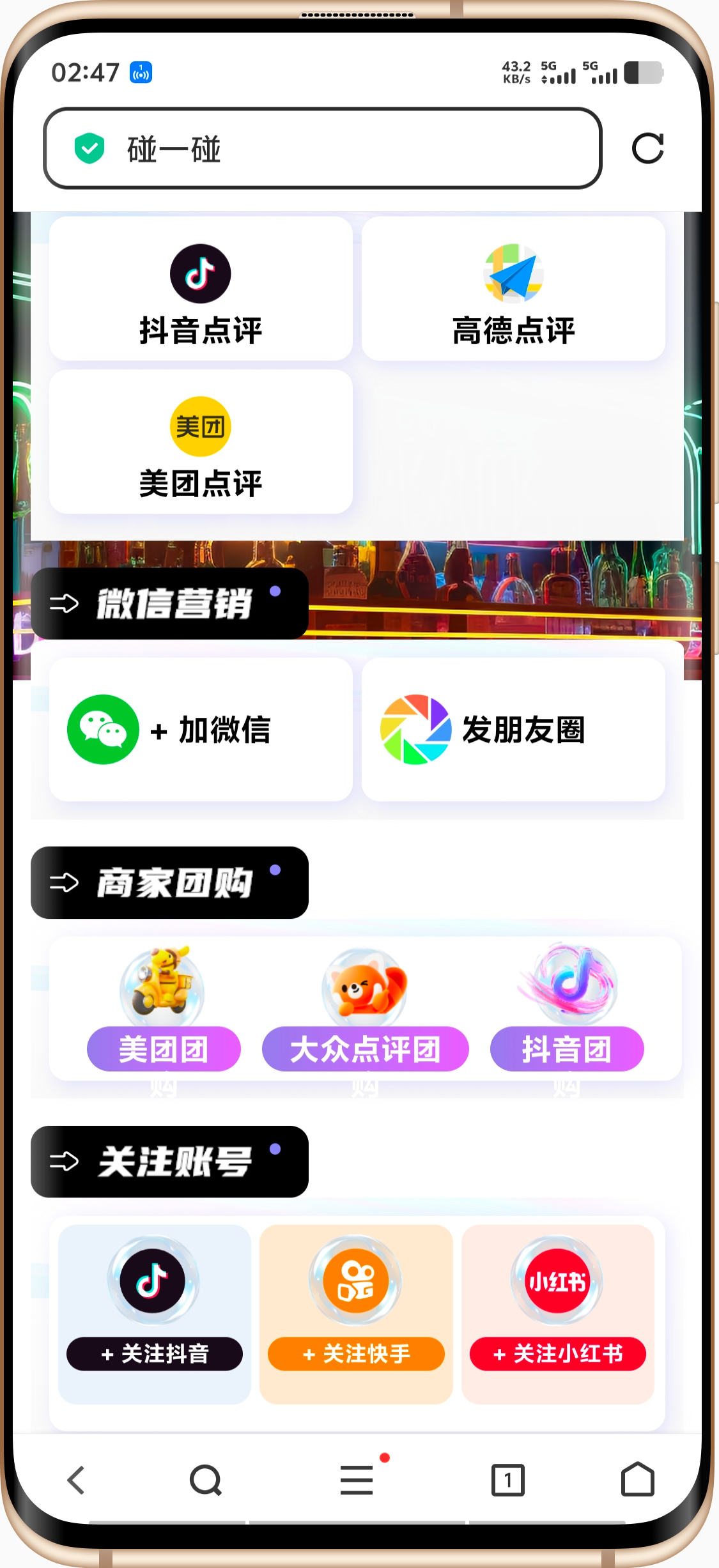Open the tab switcher showing 1
The image size is (719, 1568).
pos(507,1480)
